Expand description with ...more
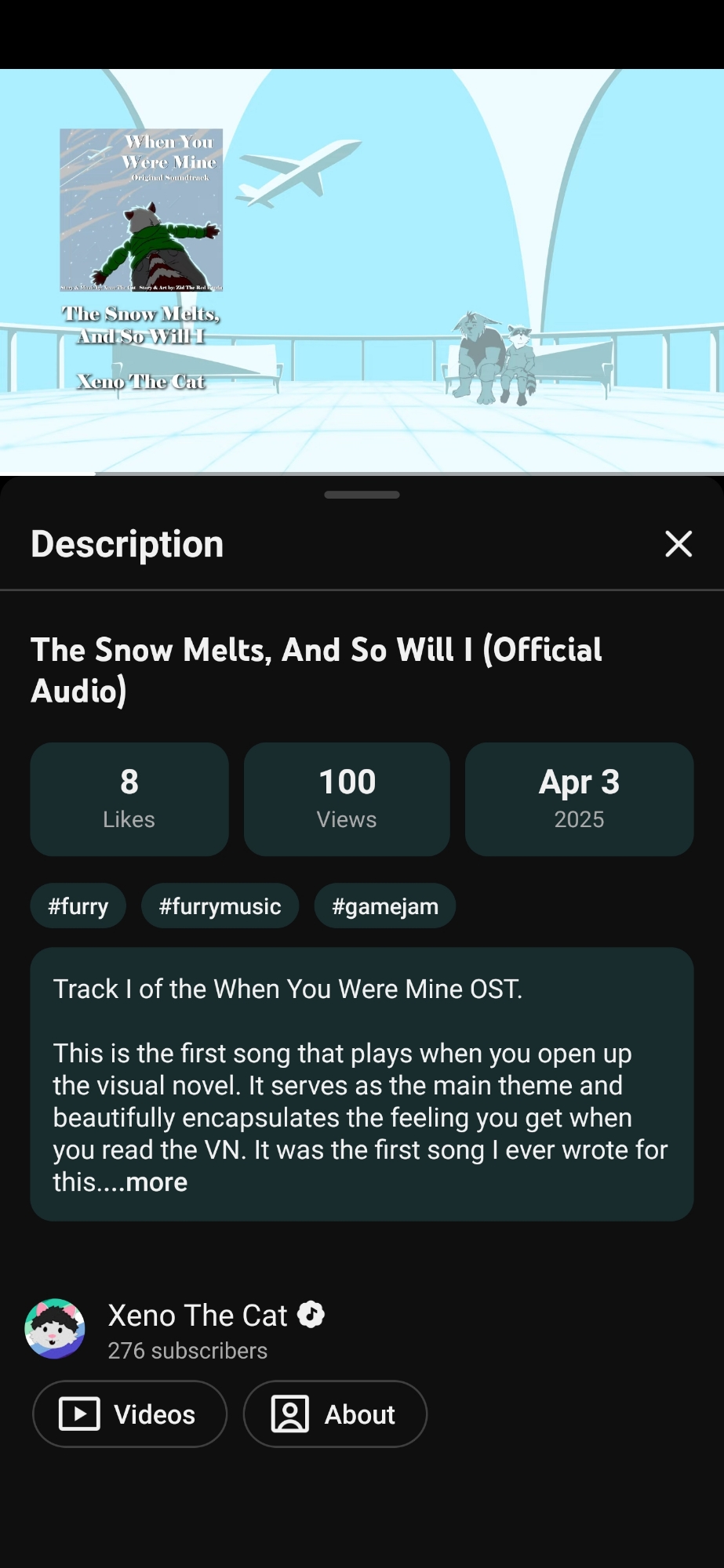 (x=157, y=1182)
